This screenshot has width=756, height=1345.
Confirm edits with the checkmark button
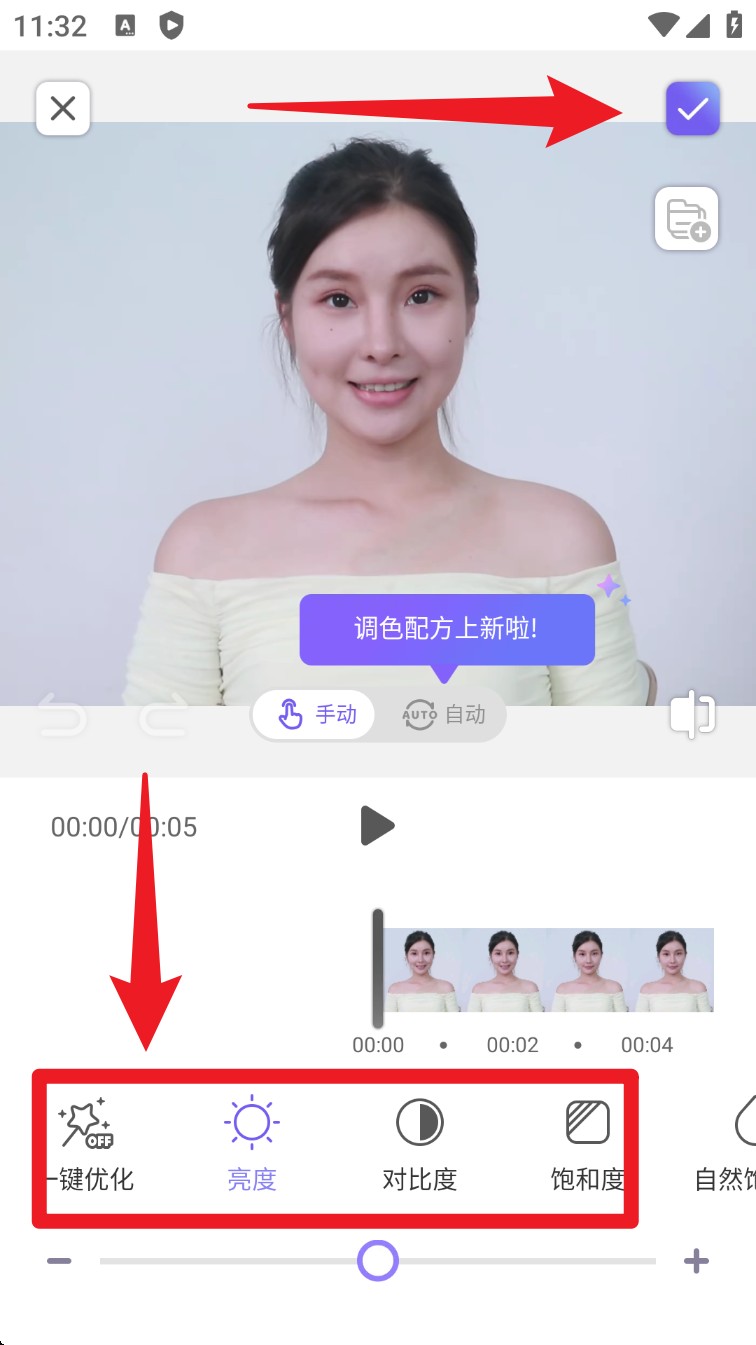coord(692,108)
